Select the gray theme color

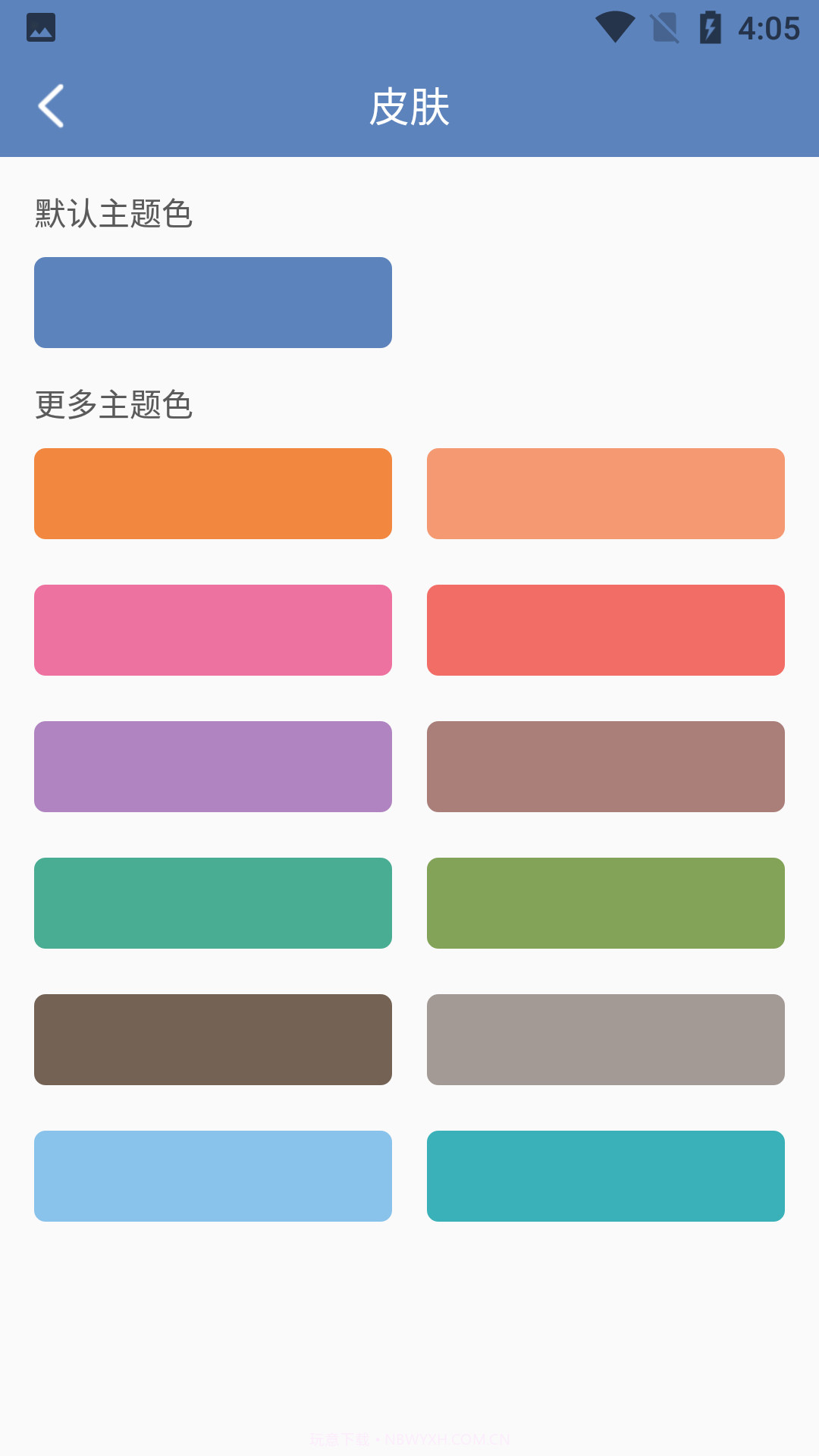[606, 1040]
